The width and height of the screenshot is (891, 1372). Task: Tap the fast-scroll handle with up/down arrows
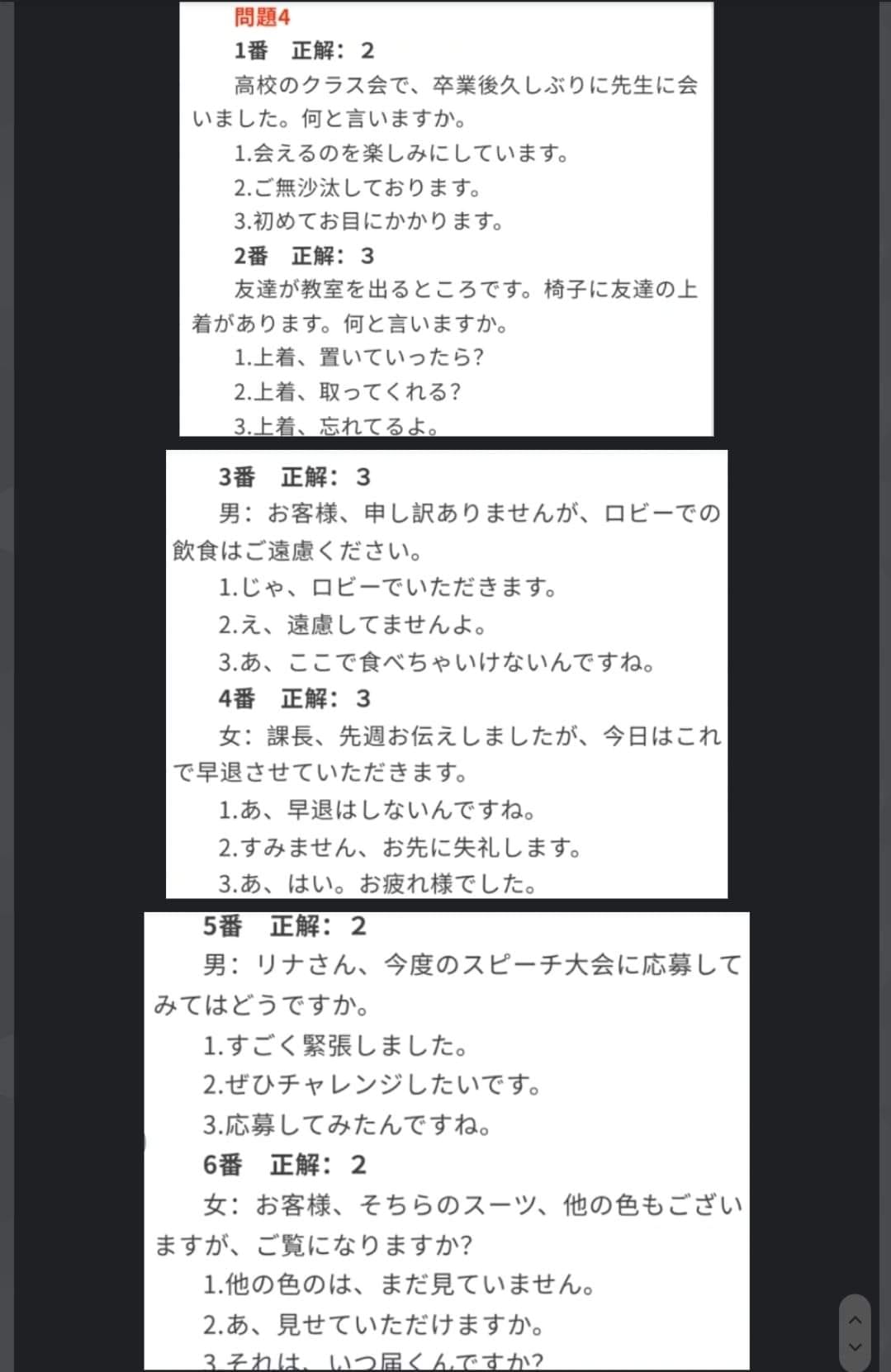pos(855,1332)
